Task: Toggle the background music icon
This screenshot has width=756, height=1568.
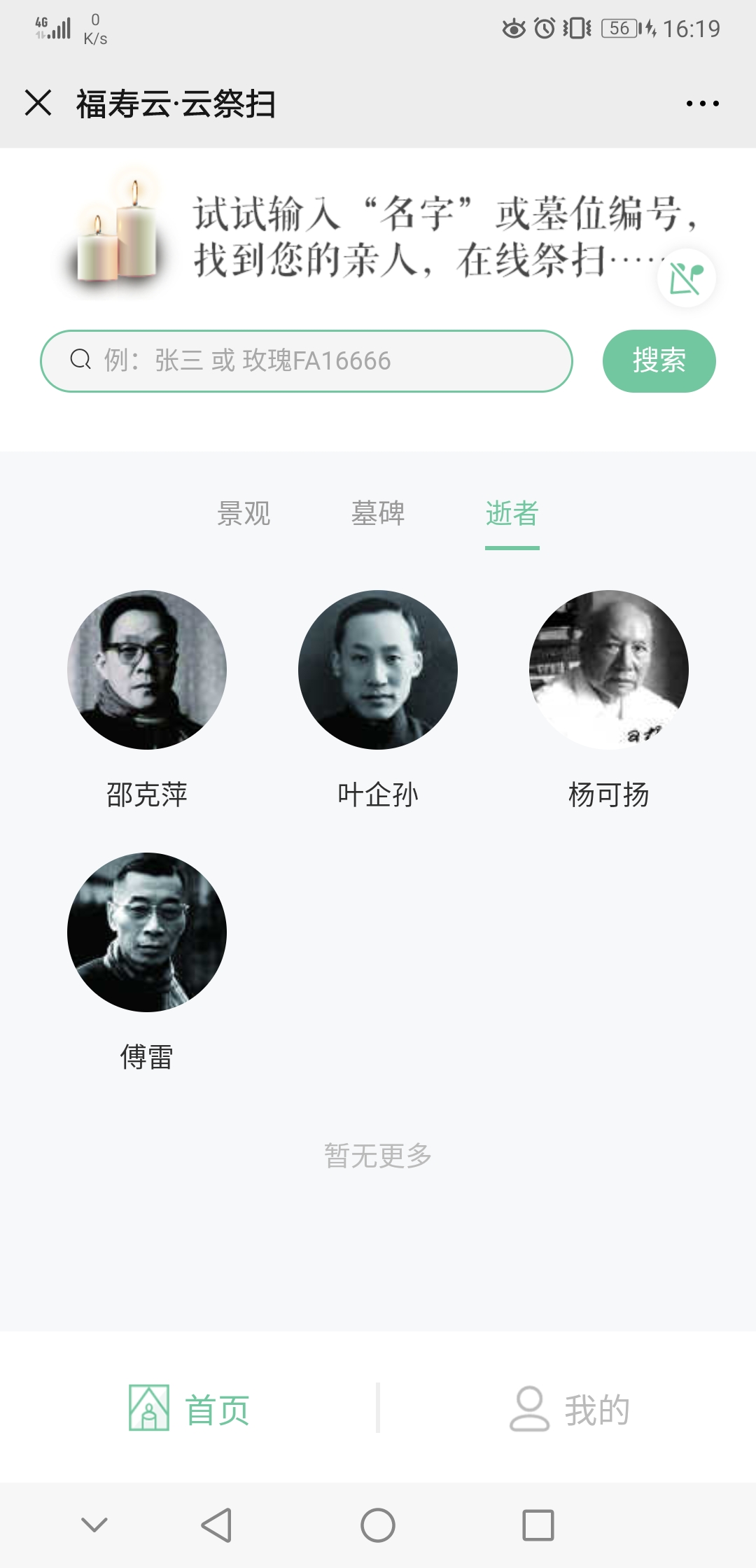Action: (x=686, y=278)
